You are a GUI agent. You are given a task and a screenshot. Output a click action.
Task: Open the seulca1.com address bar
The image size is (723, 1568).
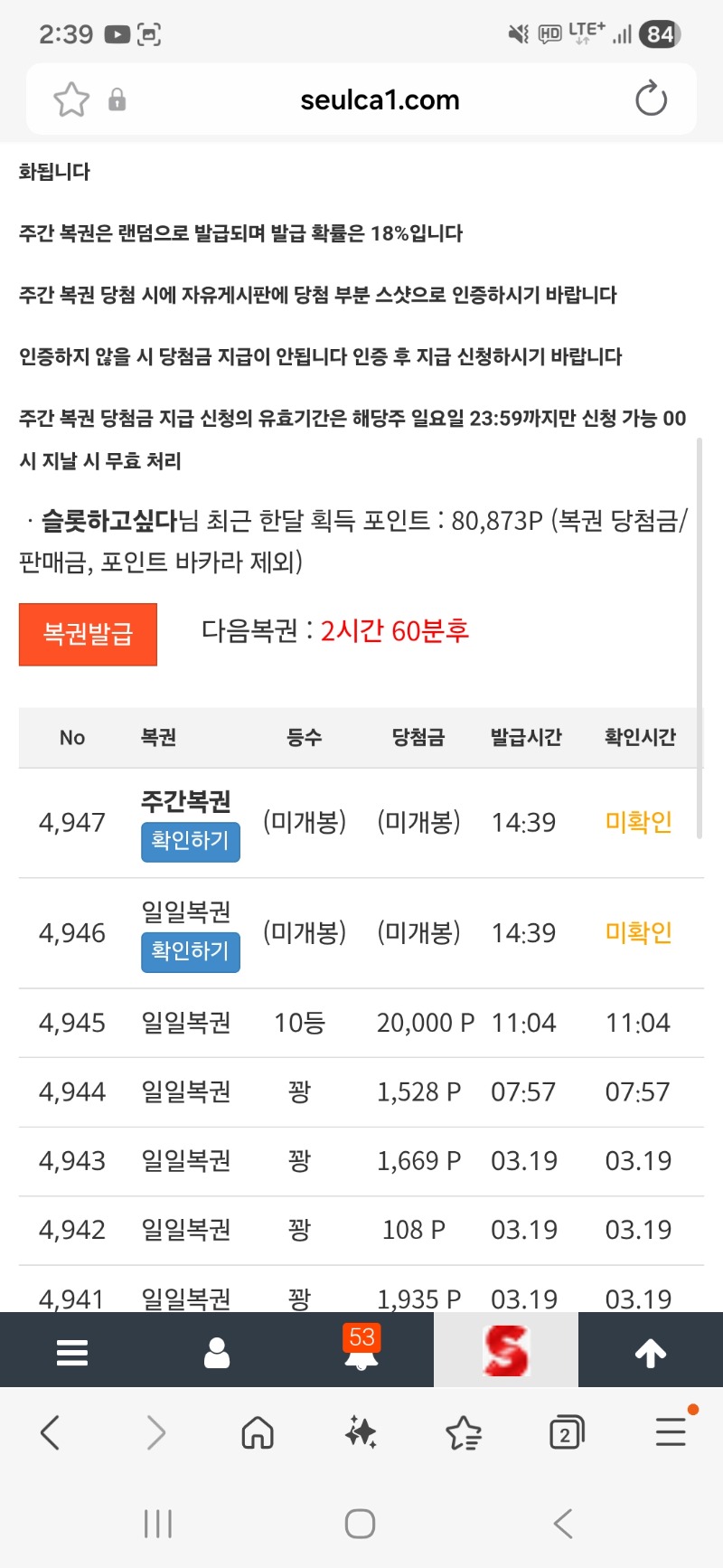coord(380,99)
